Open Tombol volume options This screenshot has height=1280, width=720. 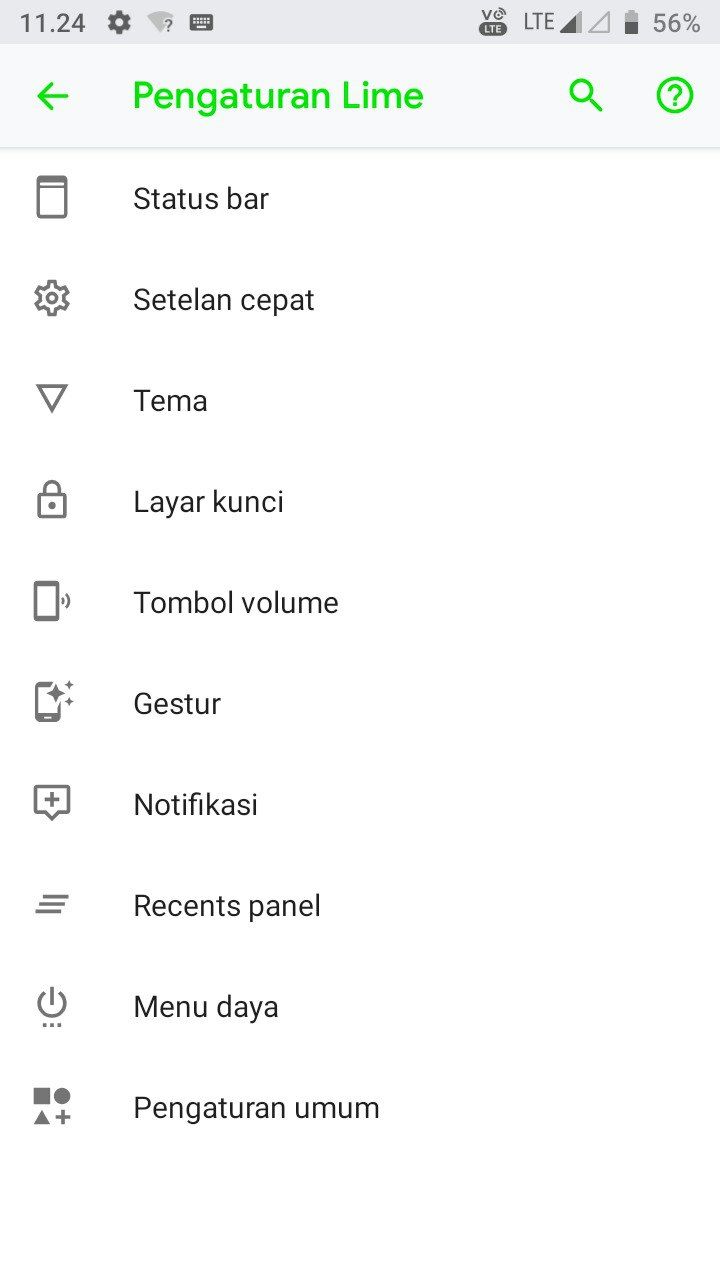(360, 602)
